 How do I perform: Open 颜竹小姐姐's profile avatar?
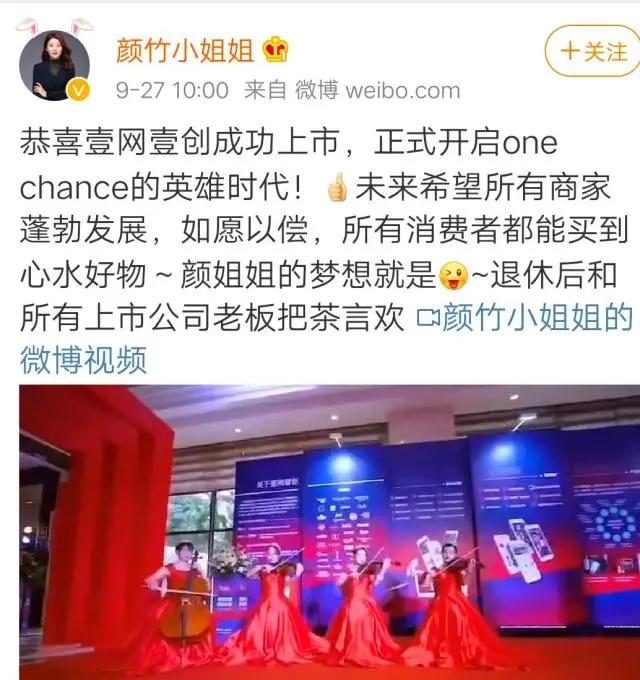pos(54,64)
